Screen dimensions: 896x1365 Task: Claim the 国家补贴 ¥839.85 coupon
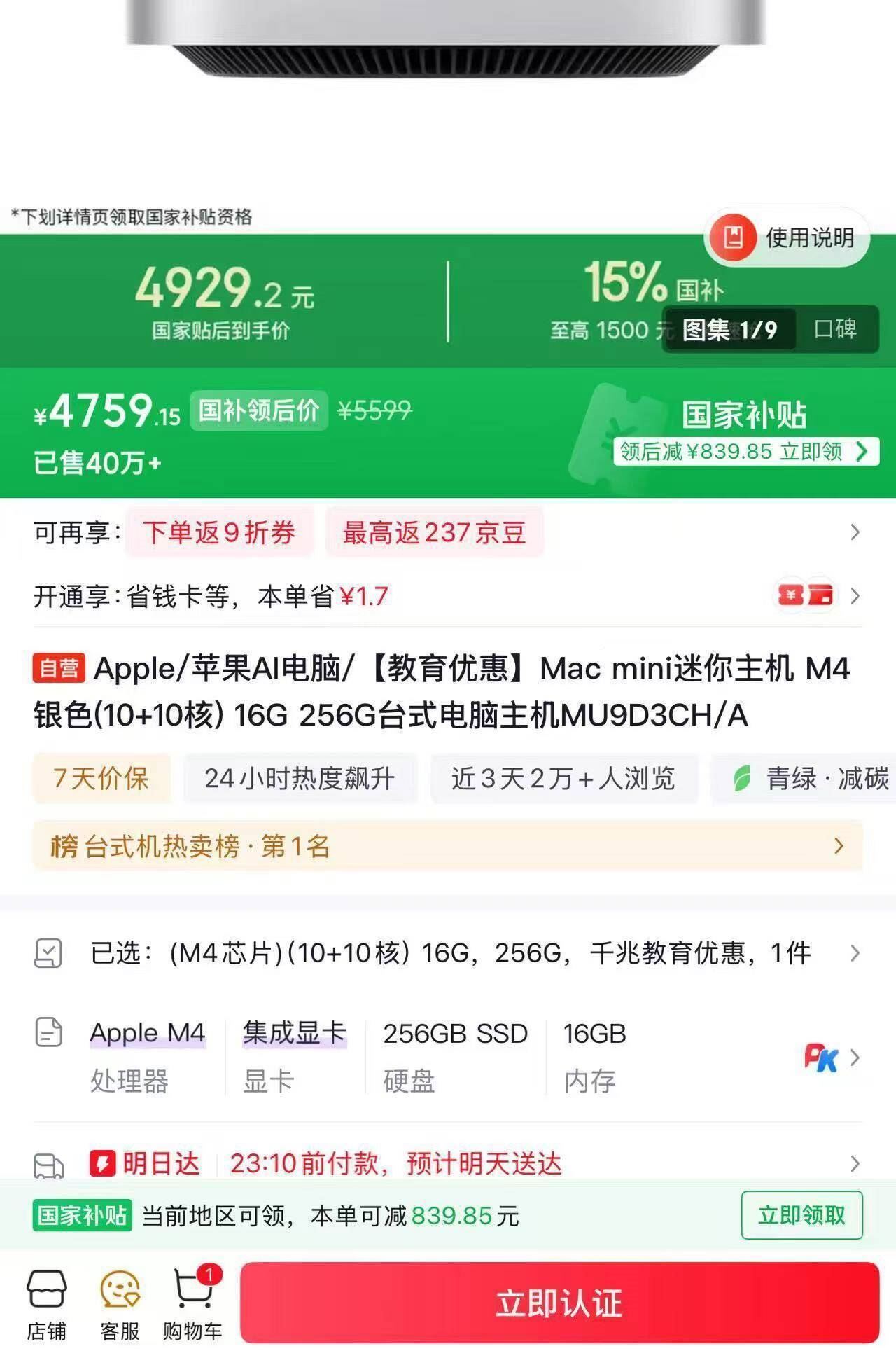click(746, 451)
